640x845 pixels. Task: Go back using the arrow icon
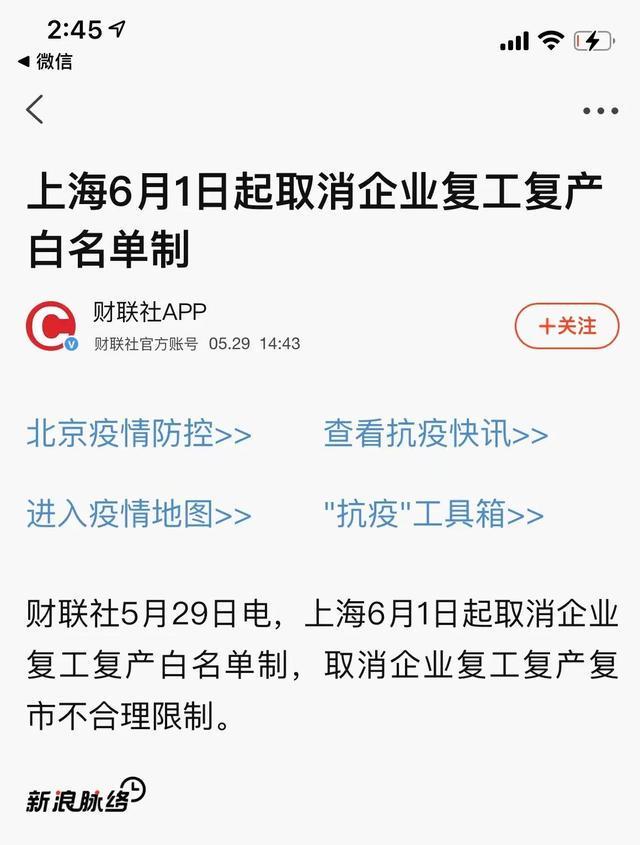[x=36, y=109]
